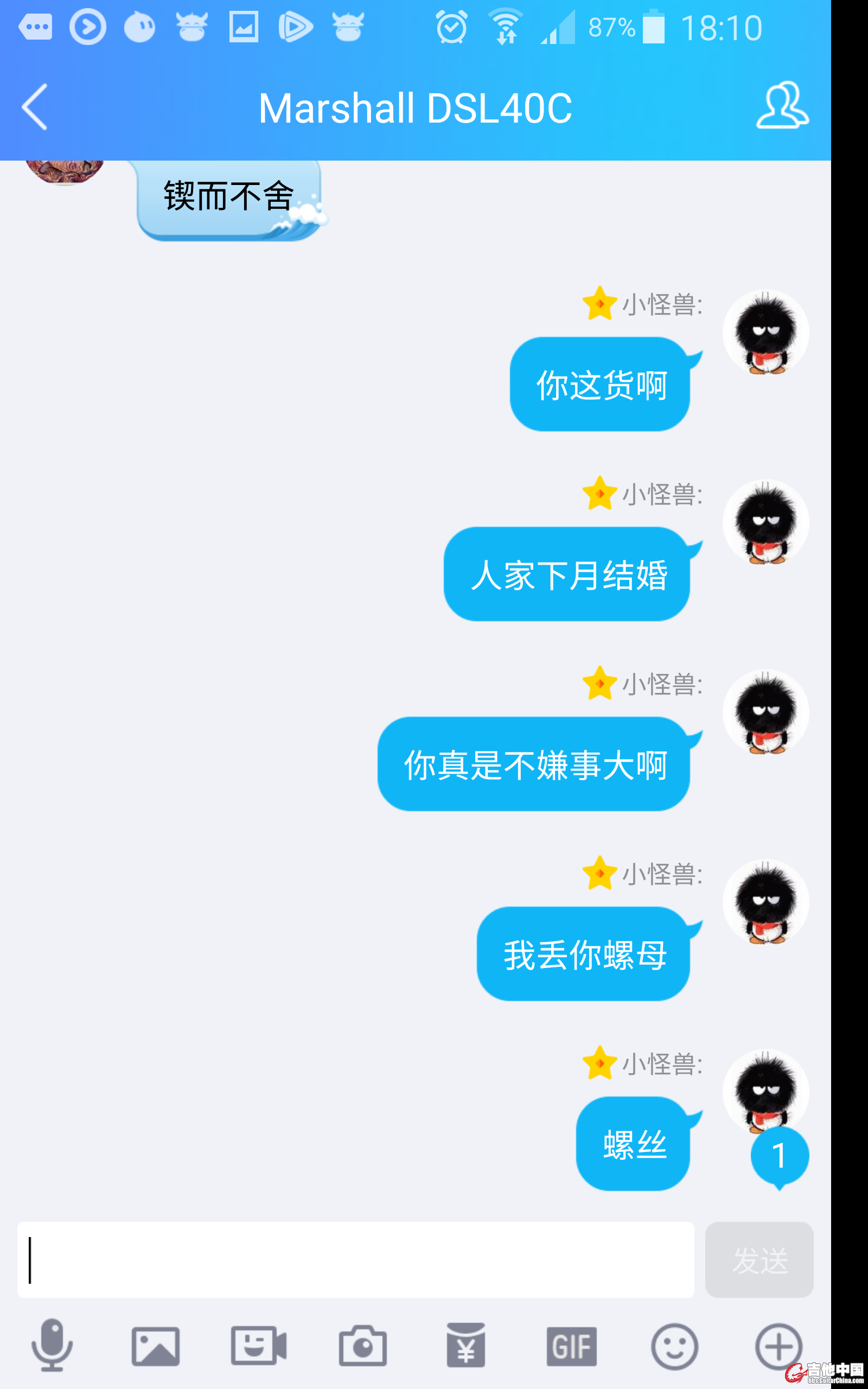The width and height of the screenshot is (868, 1389).
Task: Open the camera to take photo
Action: 362,1346
